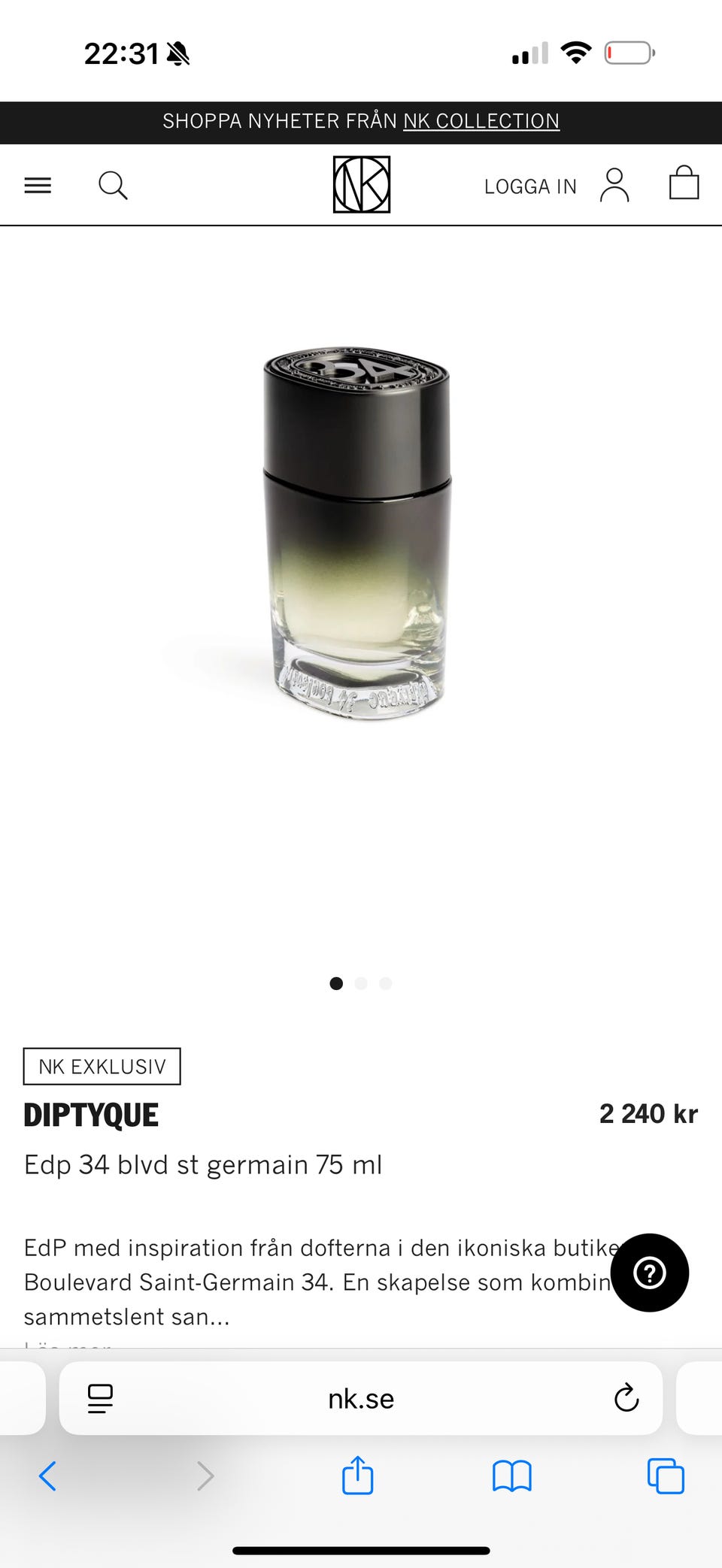Open the site search magnifier

coord(113,185)
